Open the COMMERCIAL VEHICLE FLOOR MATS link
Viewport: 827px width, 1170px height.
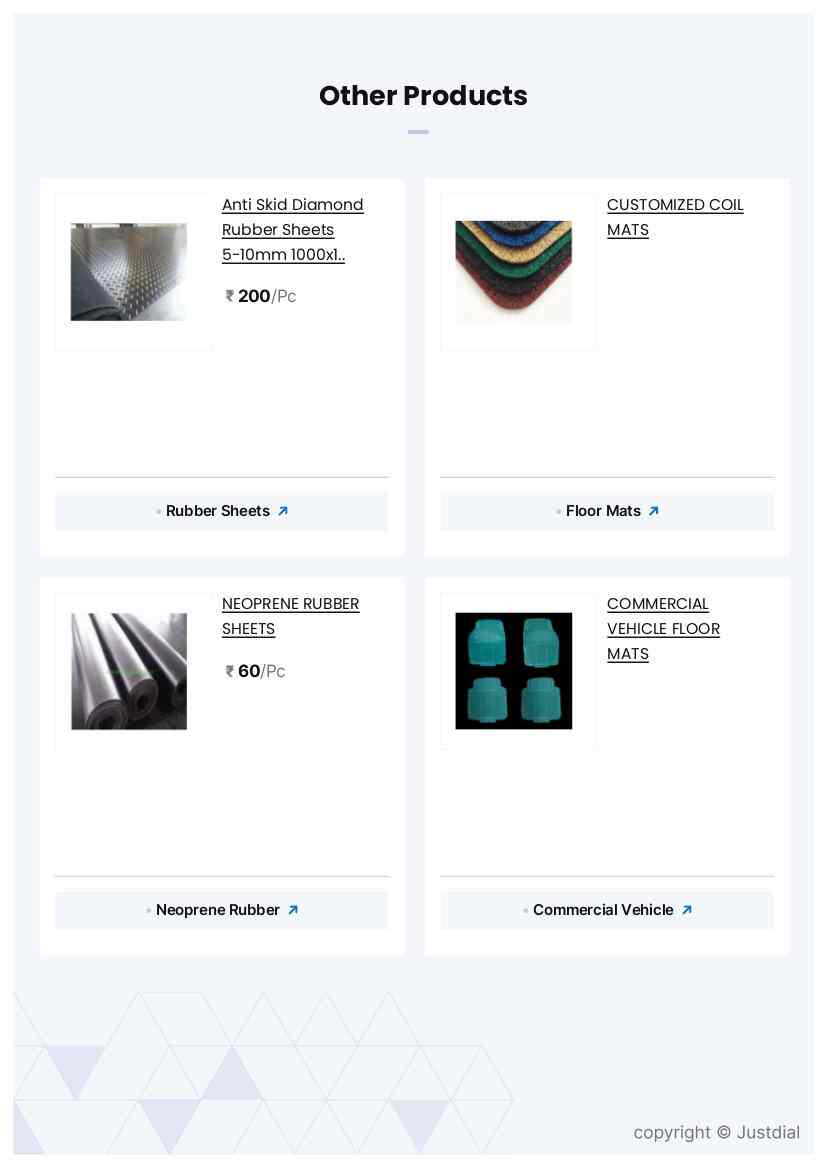pos(663,629)
